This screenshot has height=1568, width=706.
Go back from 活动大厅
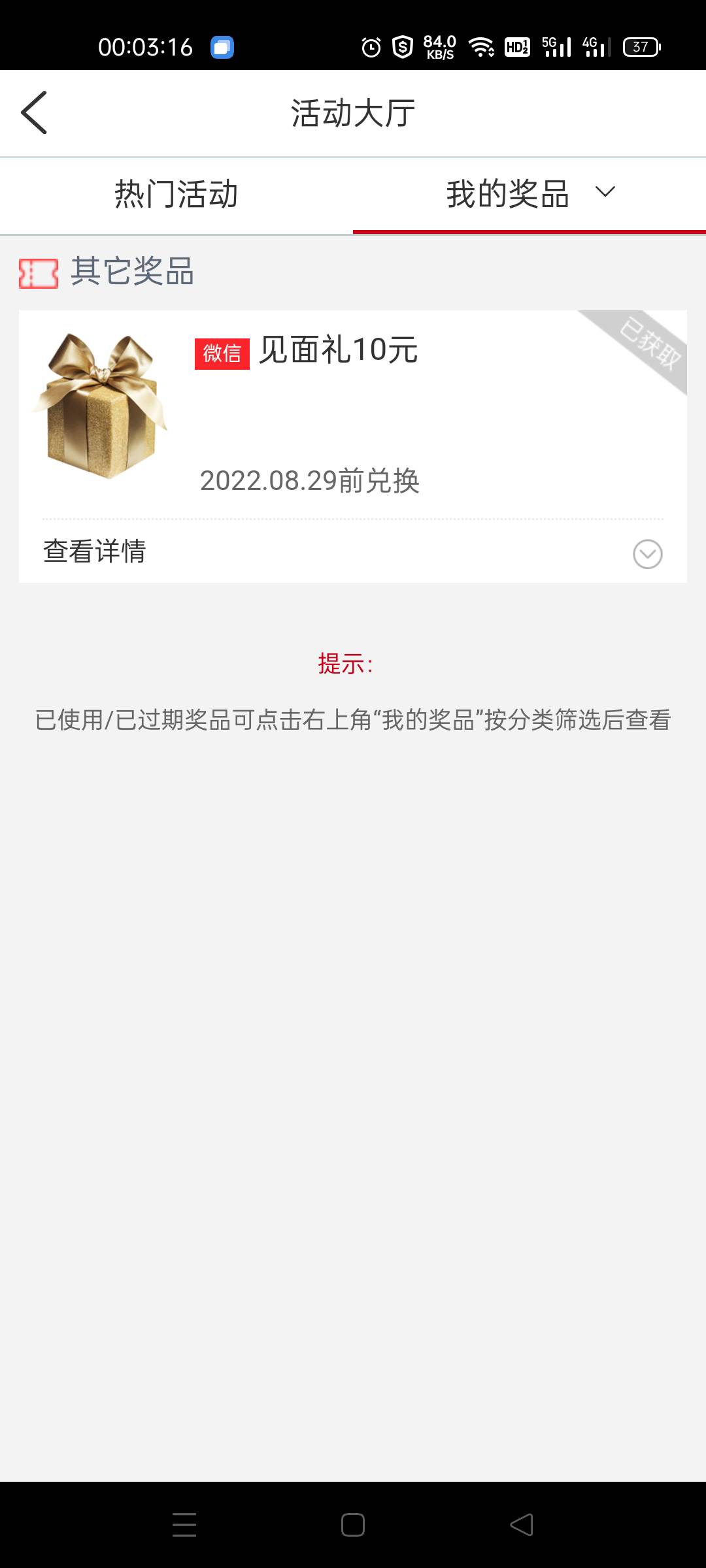coord(34,112)
